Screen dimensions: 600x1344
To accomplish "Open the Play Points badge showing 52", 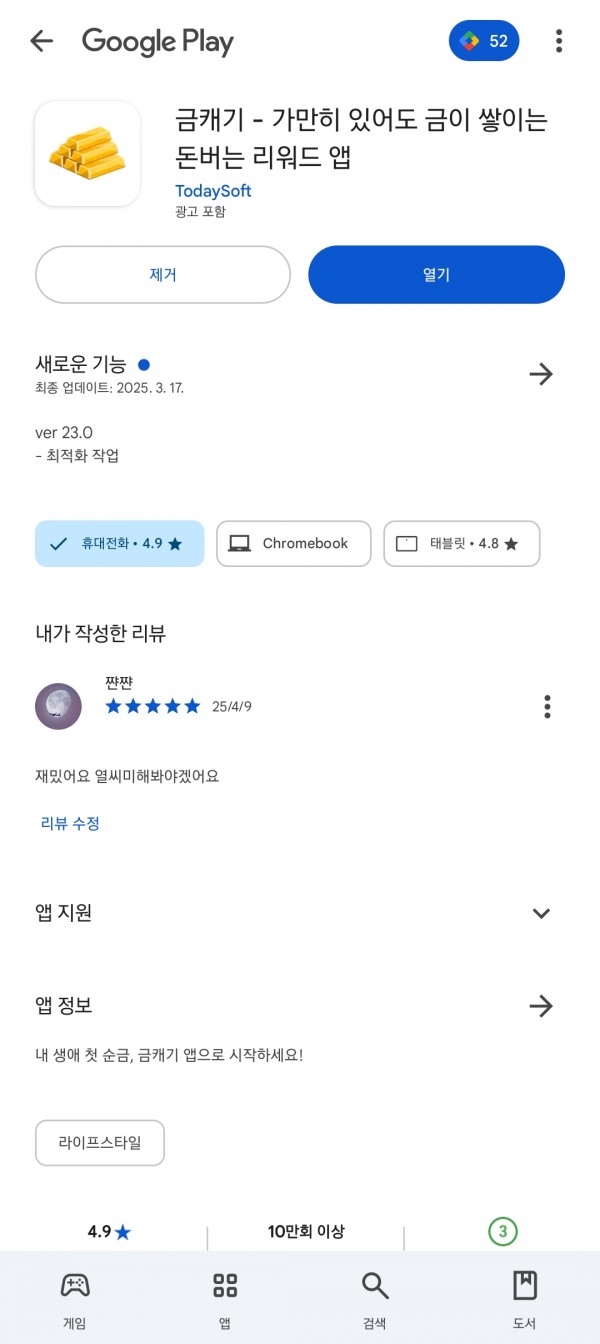I will pos(484,41).
